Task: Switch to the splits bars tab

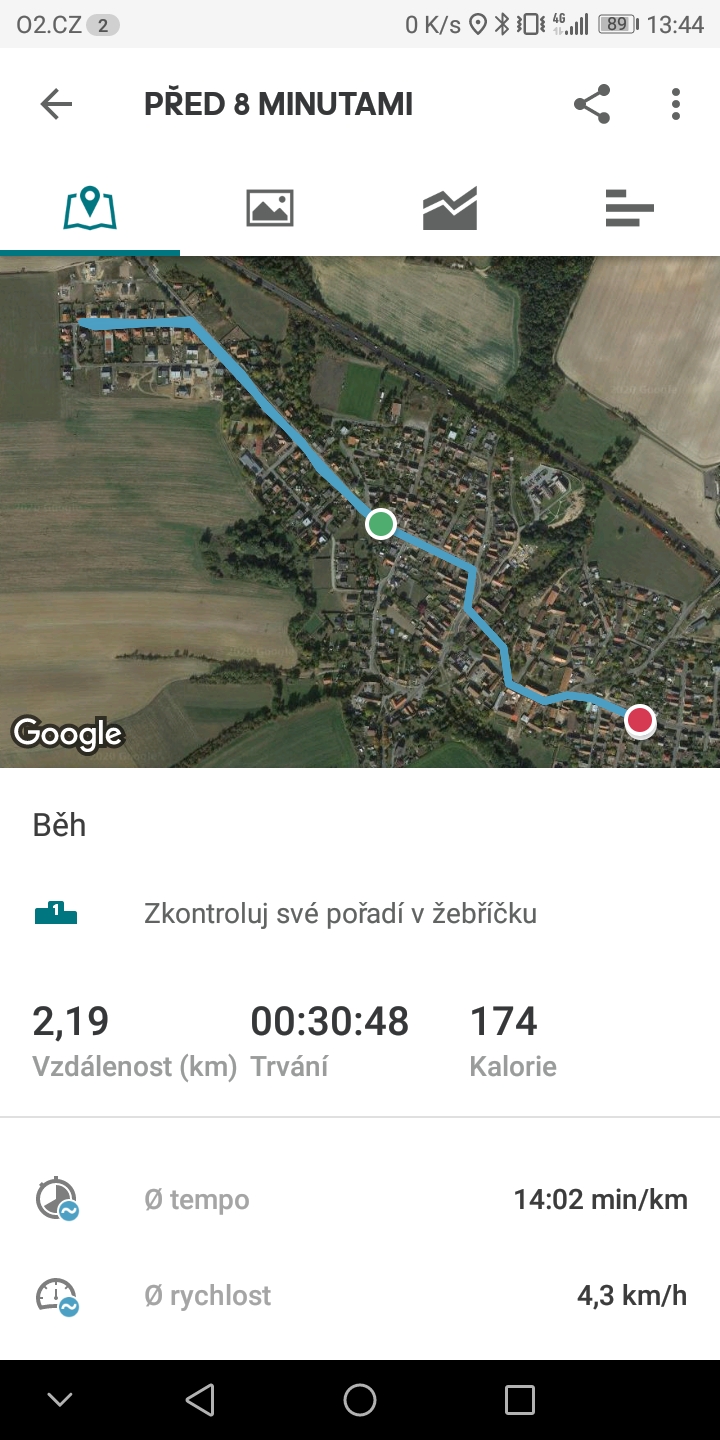Action: click(x=629, y=208)
